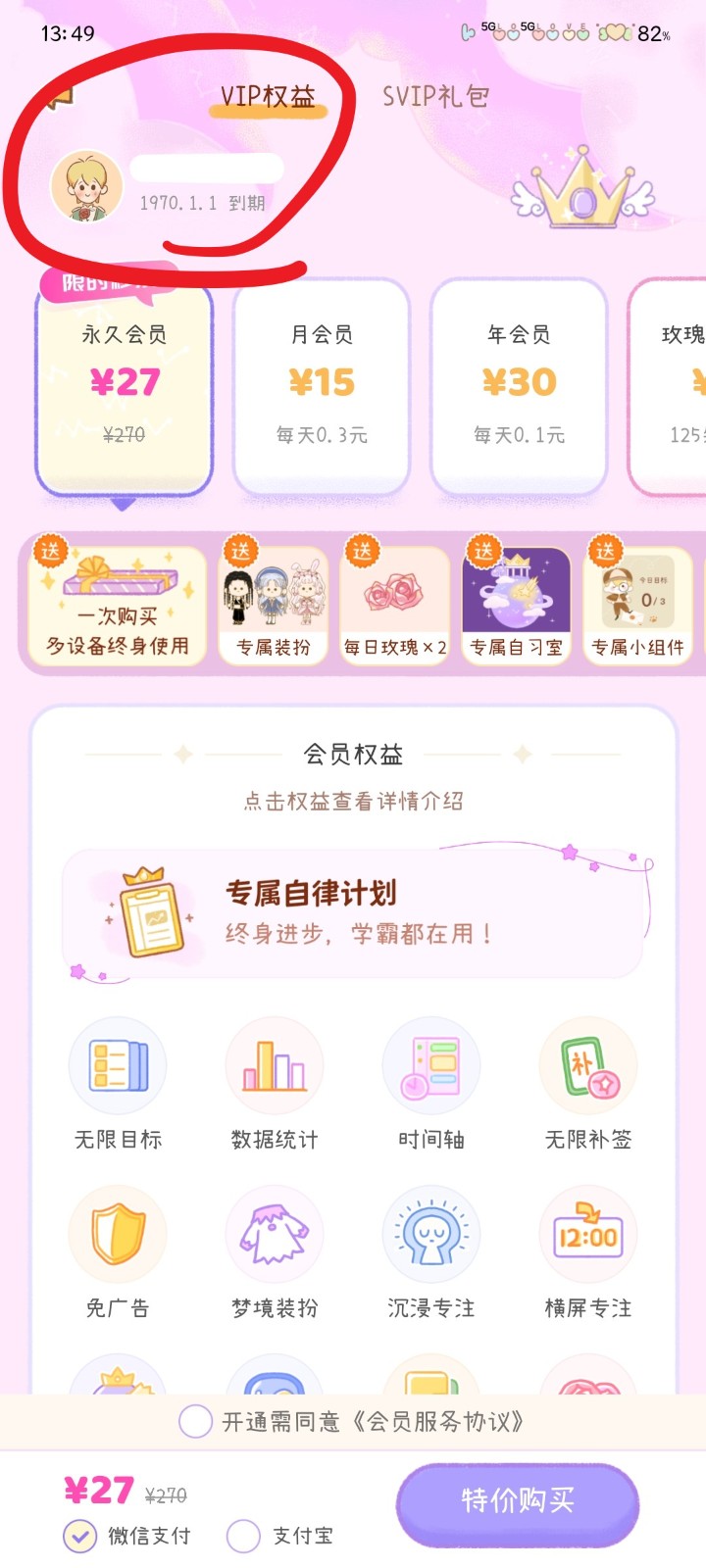
Task: Select the 无限补签 (Unlimited Re-sign) icon
Action: click(x=588, y=1065)
